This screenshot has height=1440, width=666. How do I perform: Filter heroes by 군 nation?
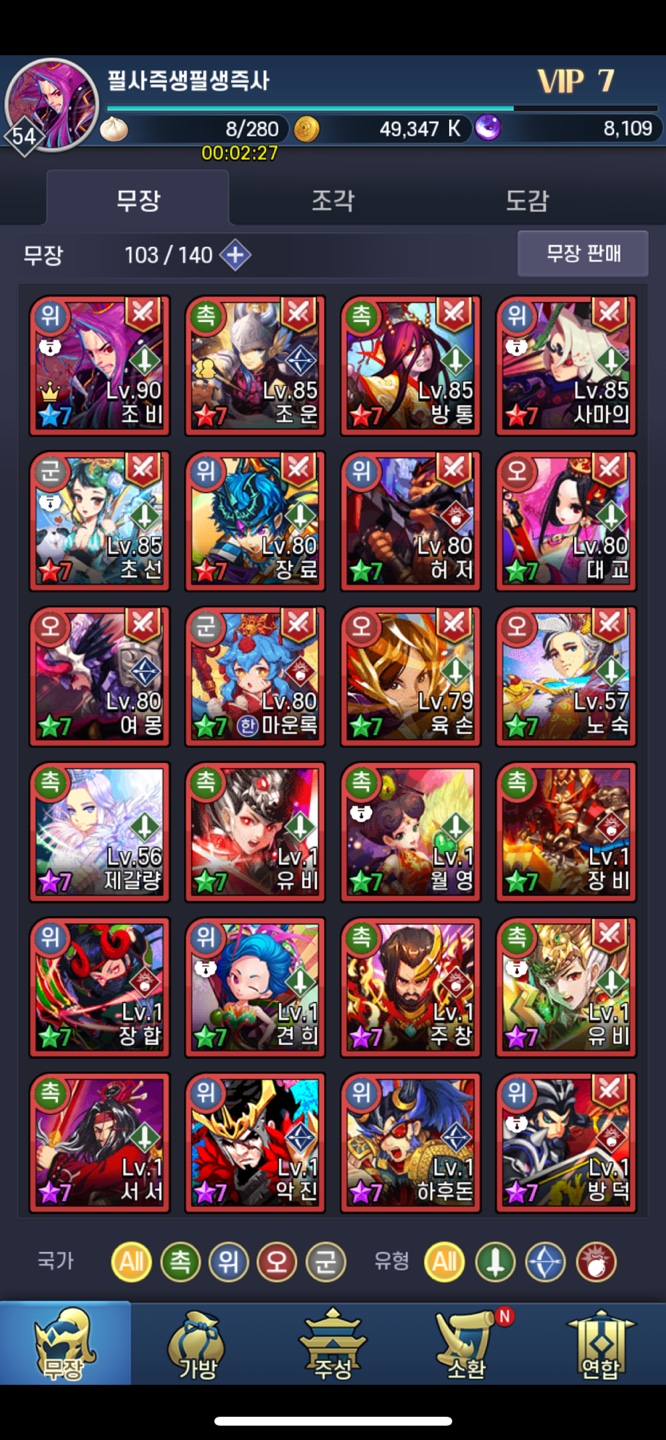(325, 1262)
